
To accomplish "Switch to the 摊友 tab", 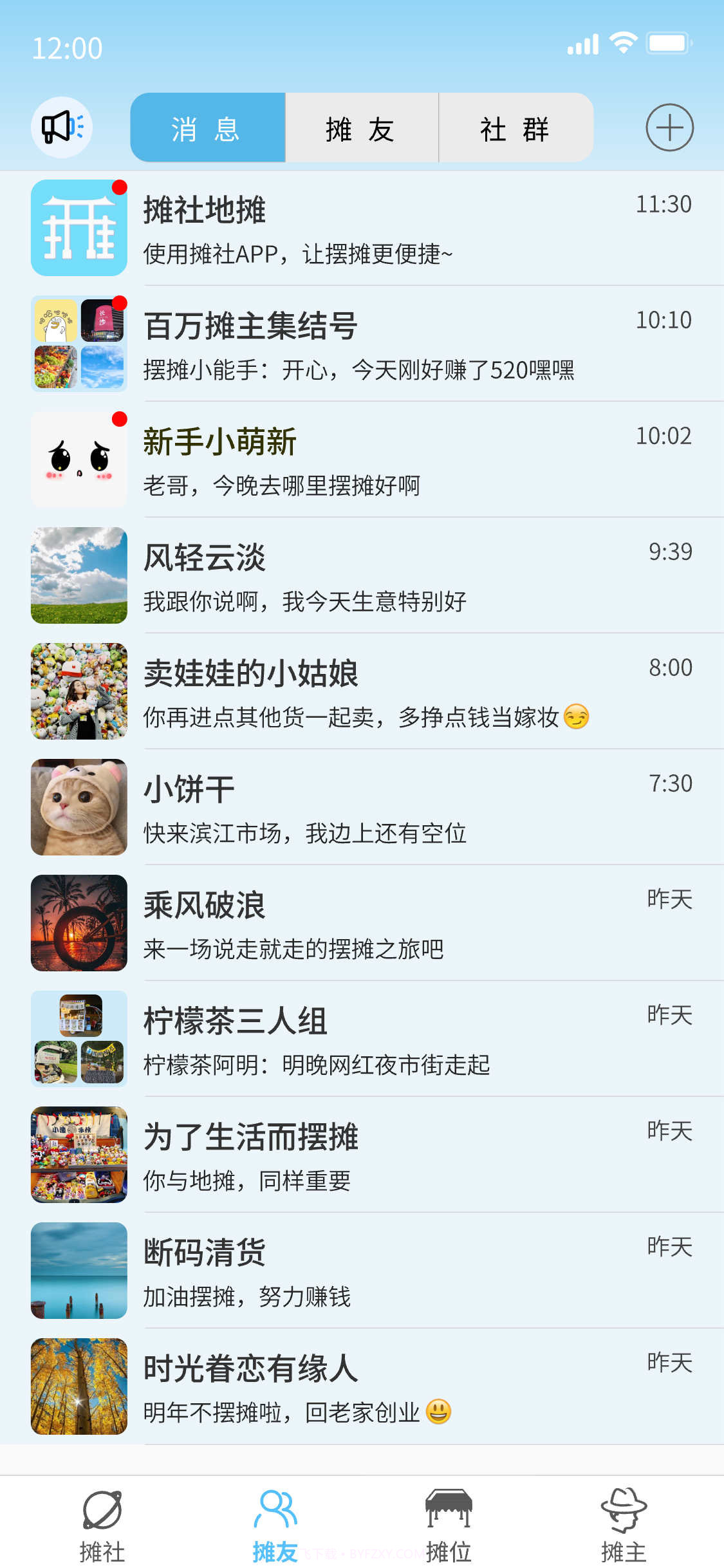I will click(x=361, y=127).
